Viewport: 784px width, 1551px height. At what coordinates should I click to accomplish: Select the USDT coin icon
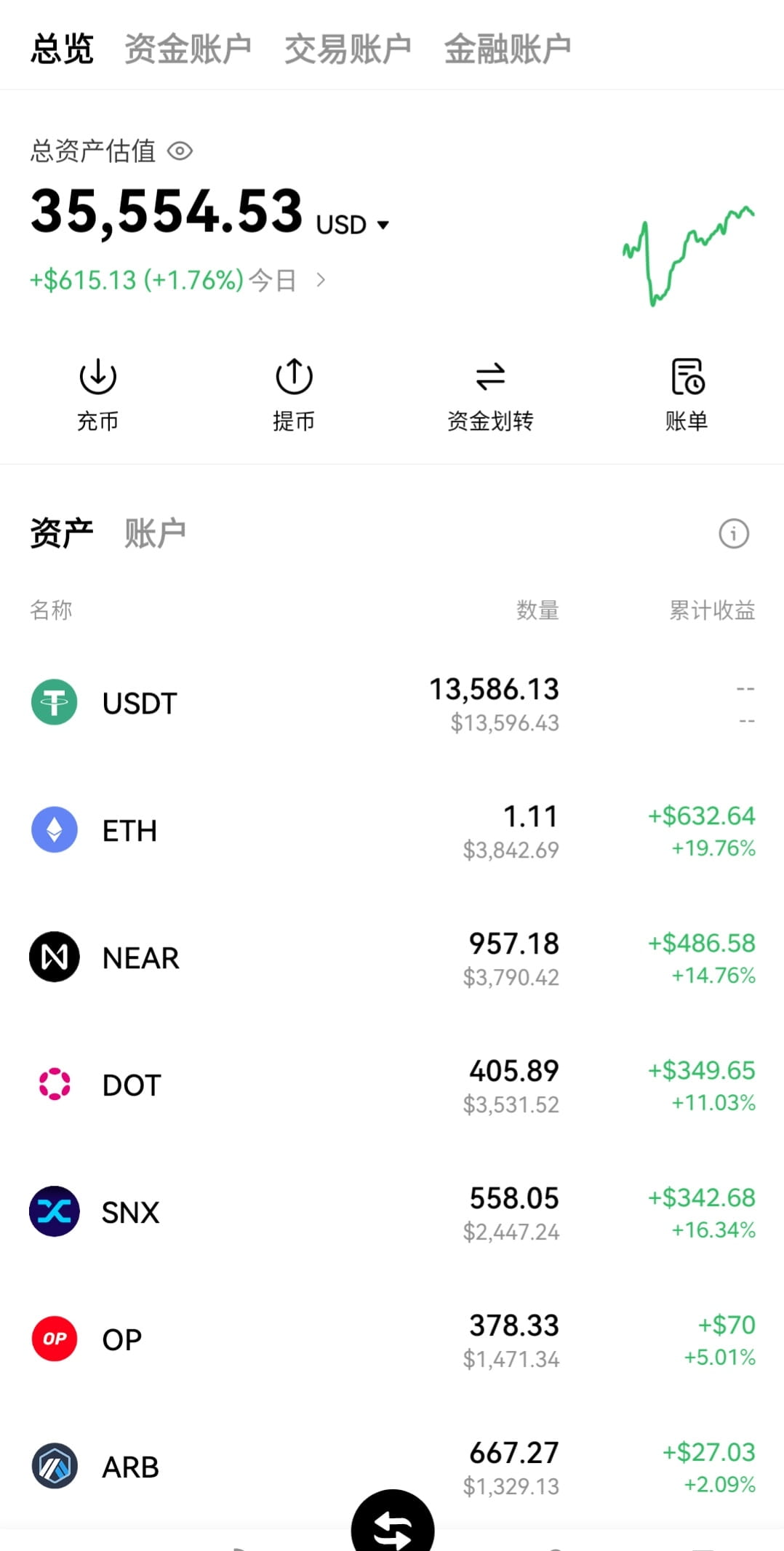click(54, 702)
